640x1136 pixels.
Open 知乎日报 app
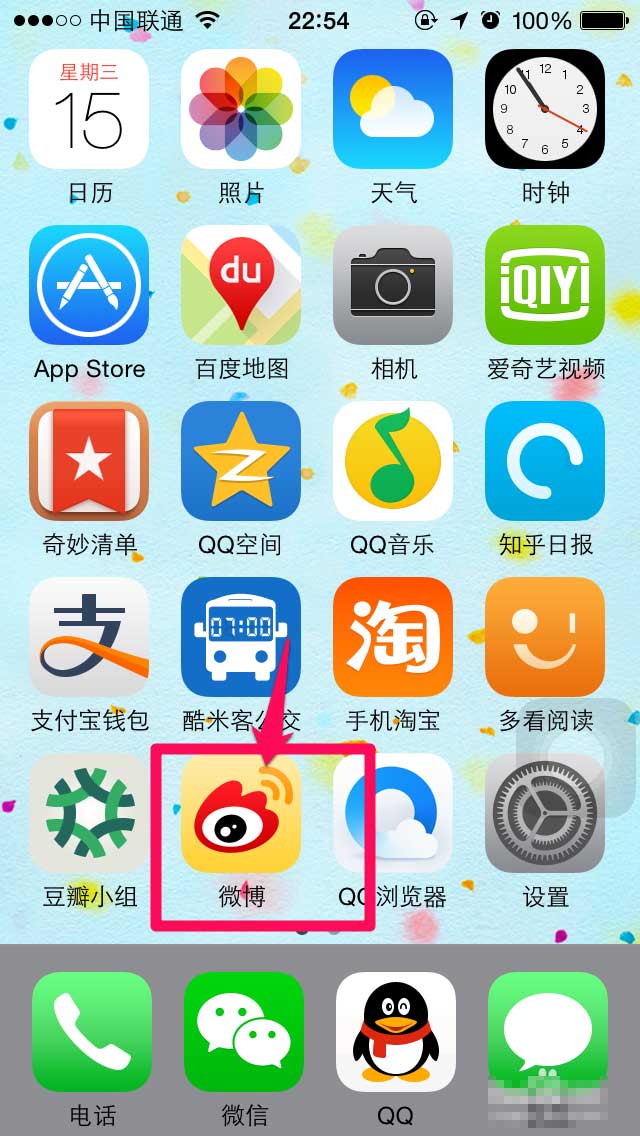(545, 461)
